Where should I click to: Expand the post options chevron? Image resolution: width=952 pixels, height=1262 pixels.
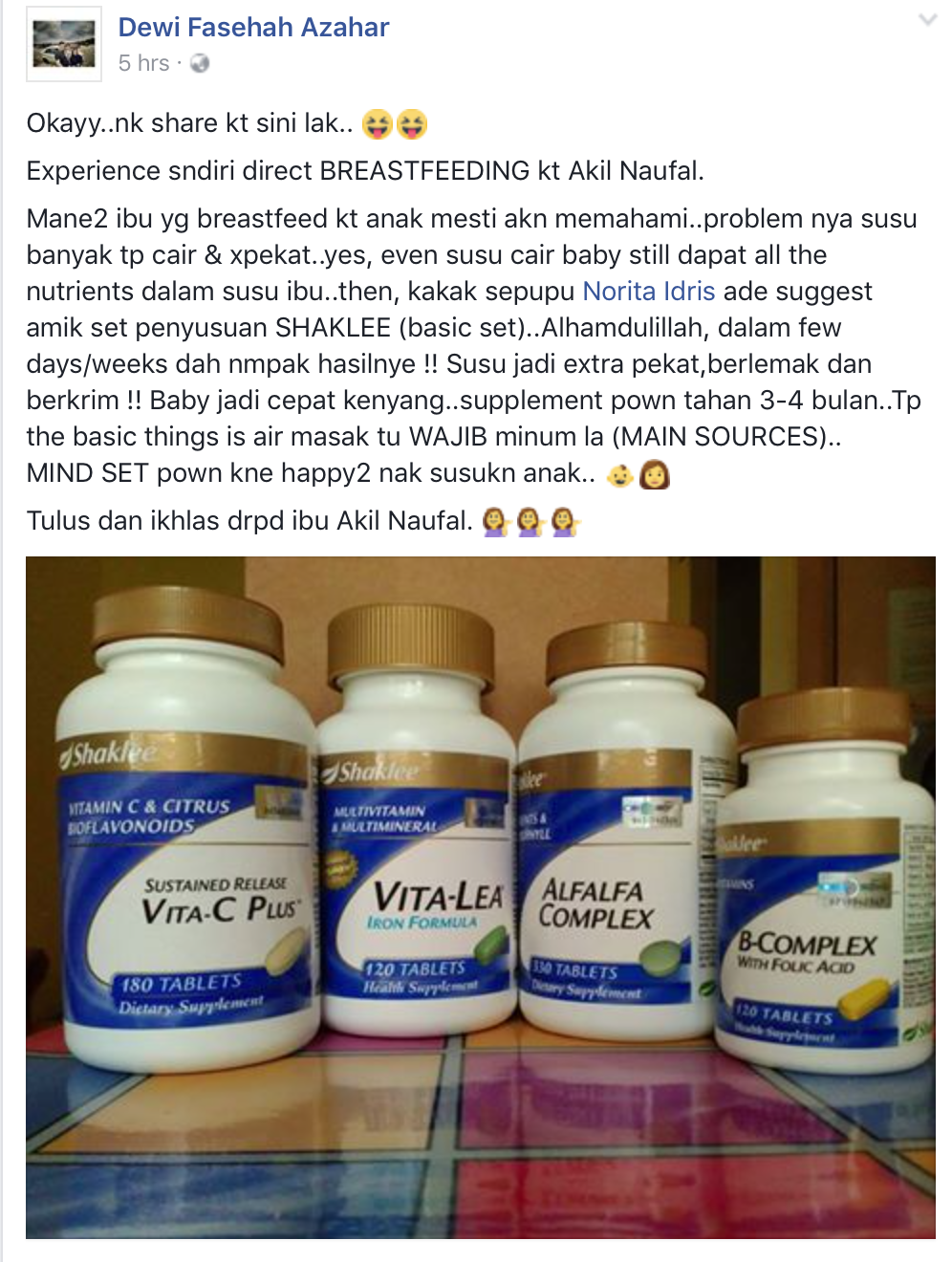pos(926,20)
